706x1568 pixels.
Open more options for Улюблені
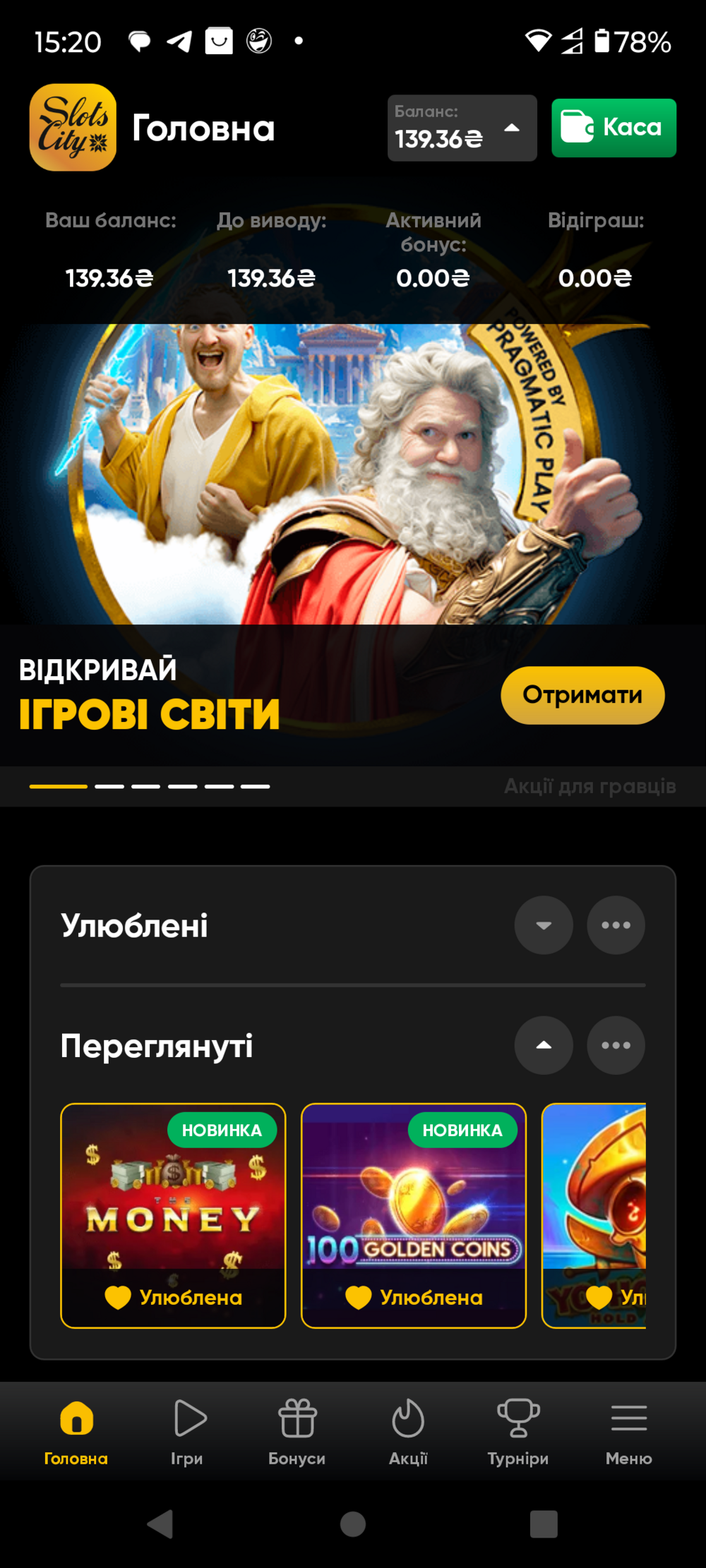[x=616, y=925]
